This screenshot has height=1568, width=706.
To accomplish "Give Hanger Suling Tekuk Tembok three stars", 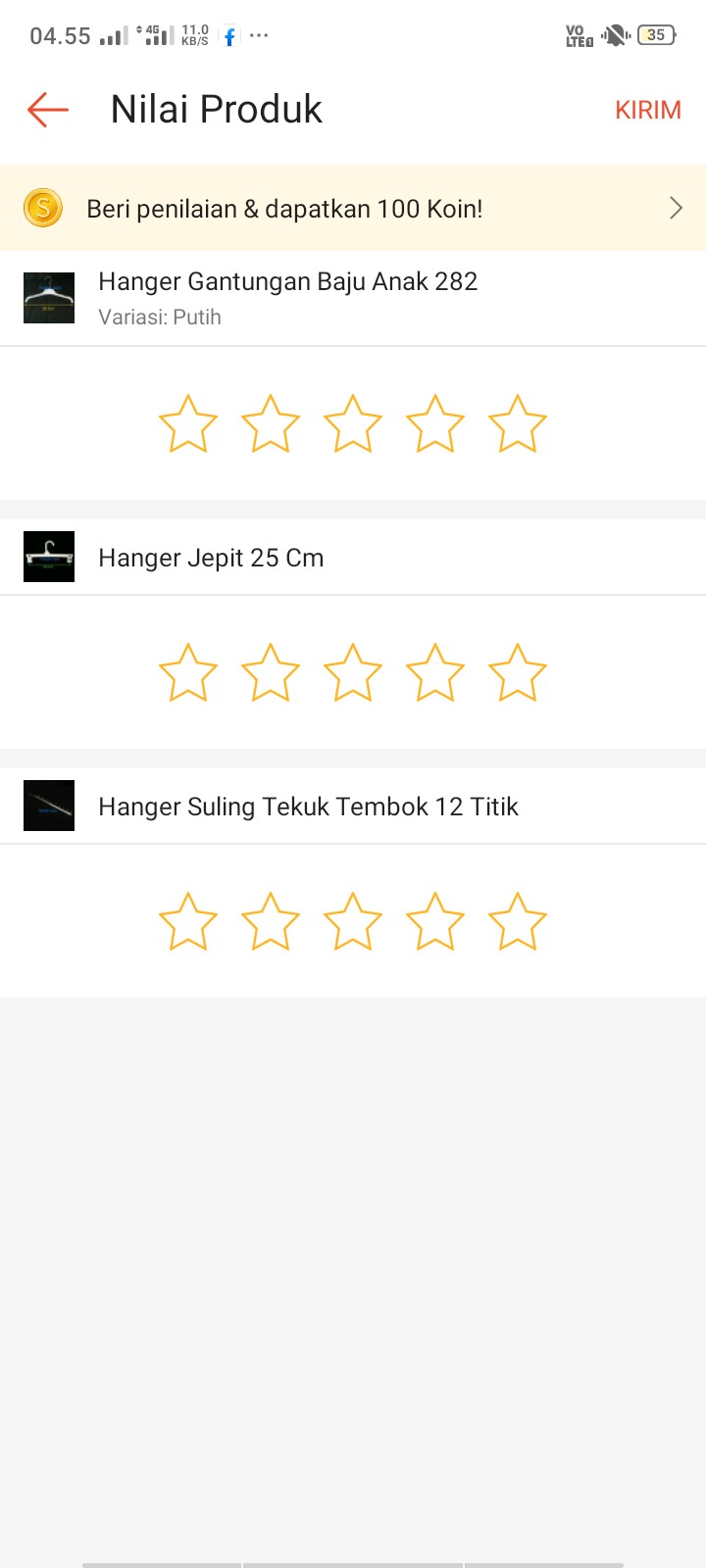I will [352, 920].
